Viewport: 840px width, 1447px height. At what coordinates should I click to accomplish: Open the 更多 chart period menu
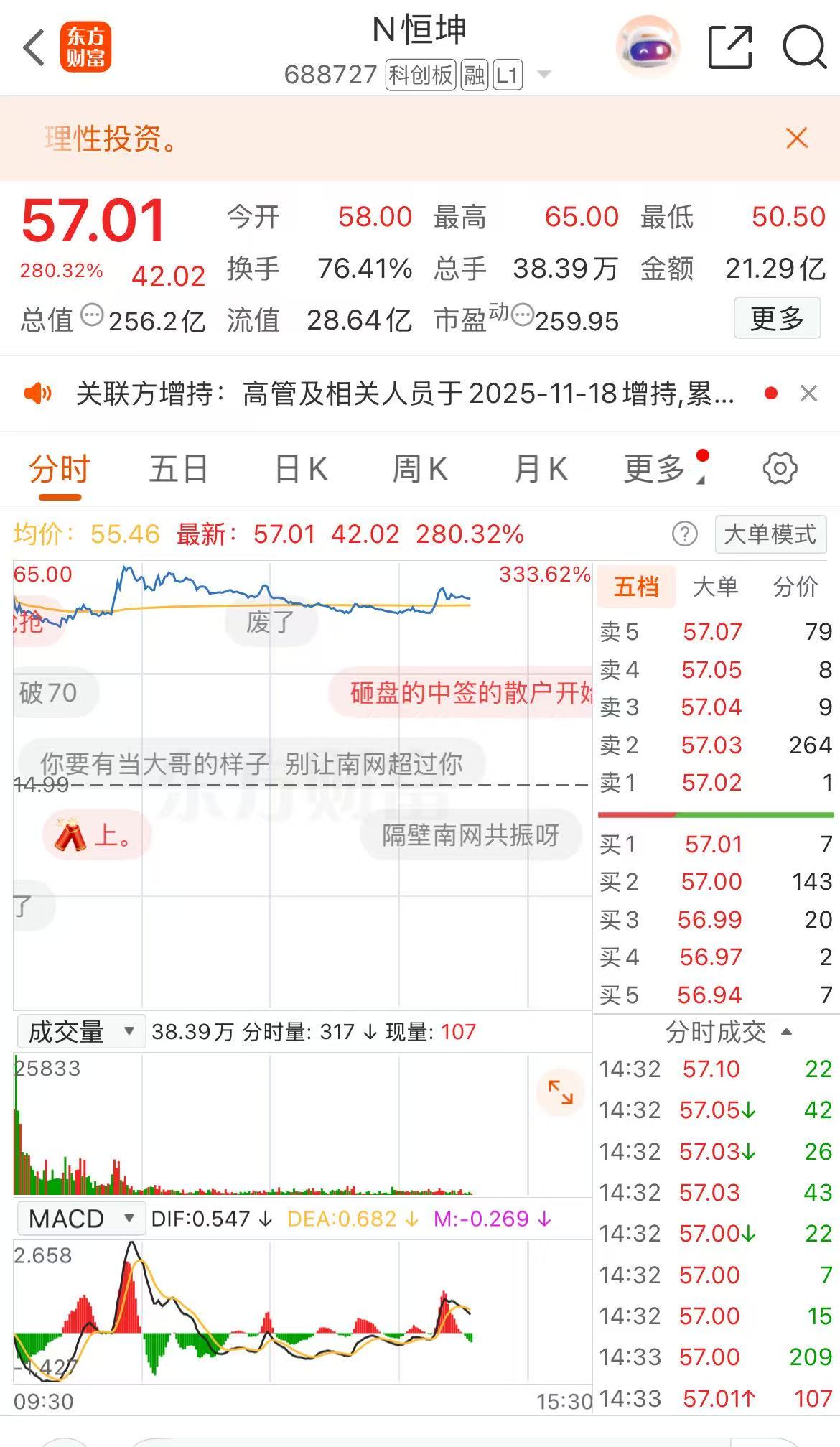(x=657, y=469)
